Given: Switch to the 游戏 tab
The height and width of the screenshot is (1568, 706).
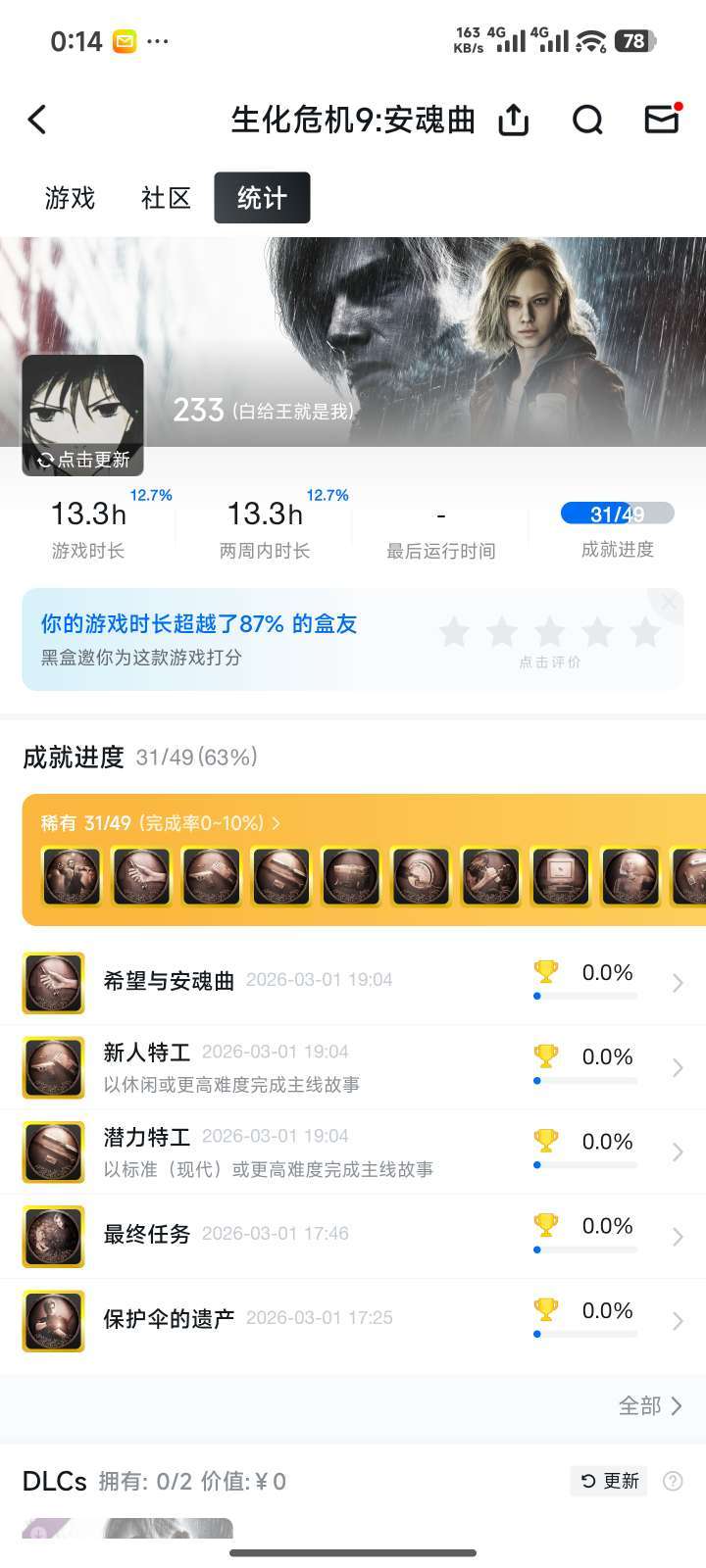Looking at the screenshot, I should click(70, 198).
